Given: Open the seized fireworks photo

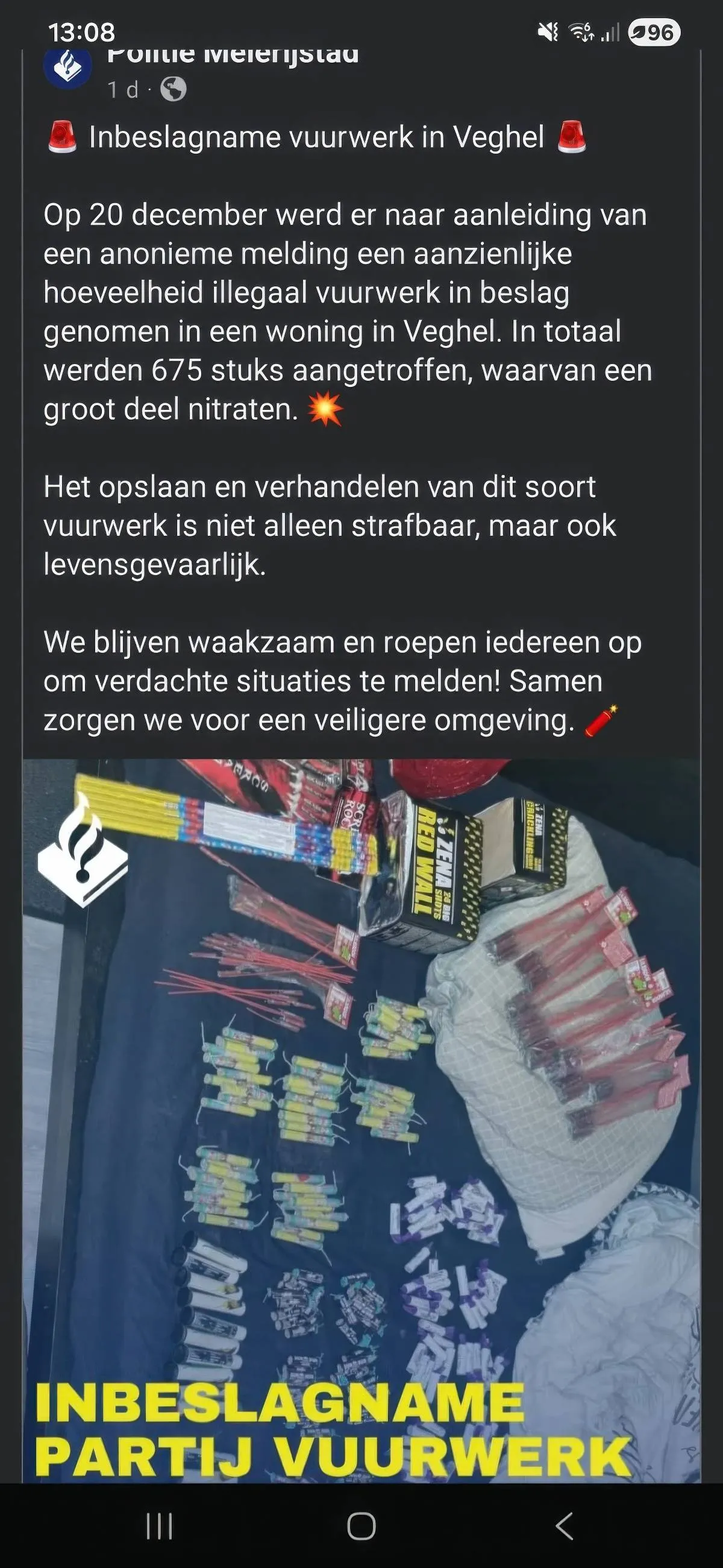Looking at the screenshot, I should coord(361,1120).
